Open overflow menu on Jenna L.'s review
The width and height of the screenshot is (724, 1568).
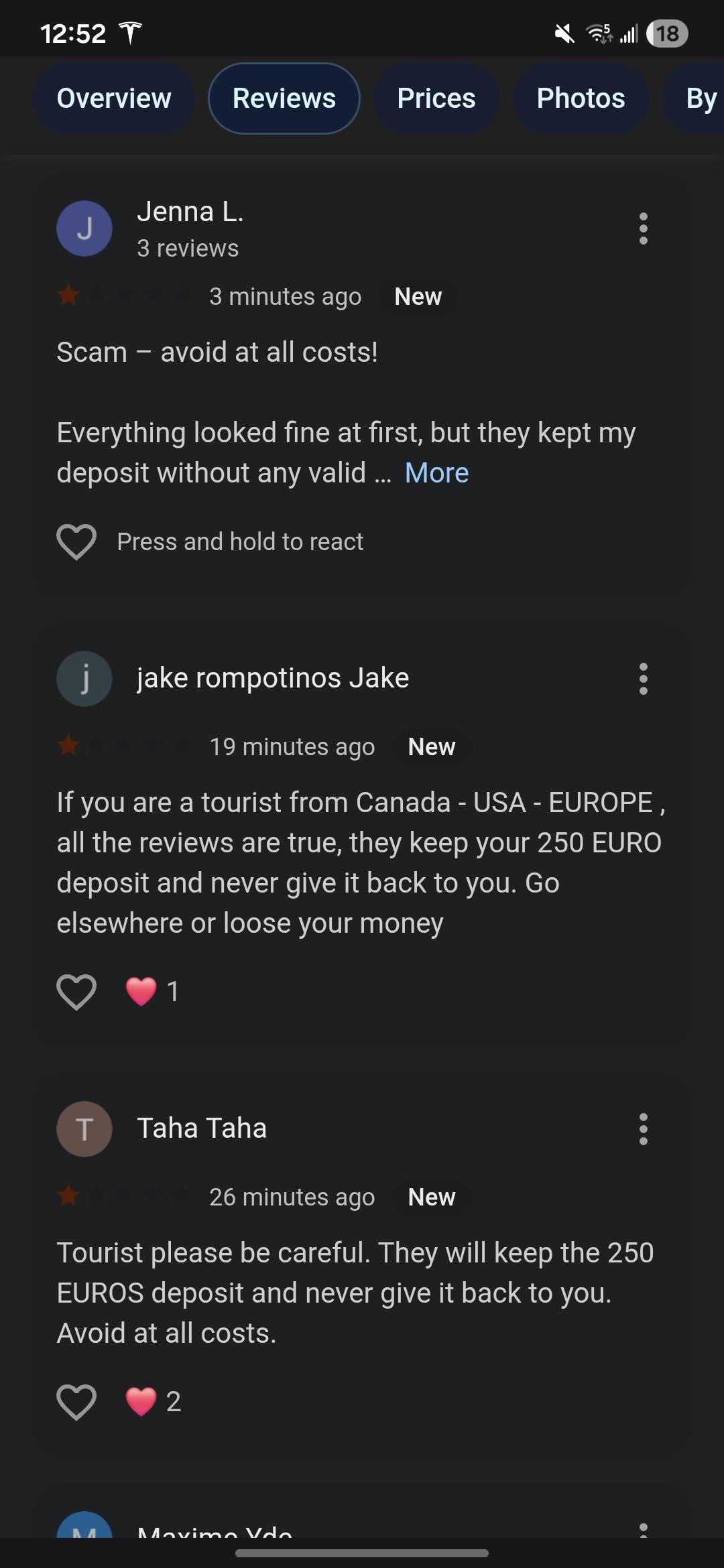coord(644,228)
